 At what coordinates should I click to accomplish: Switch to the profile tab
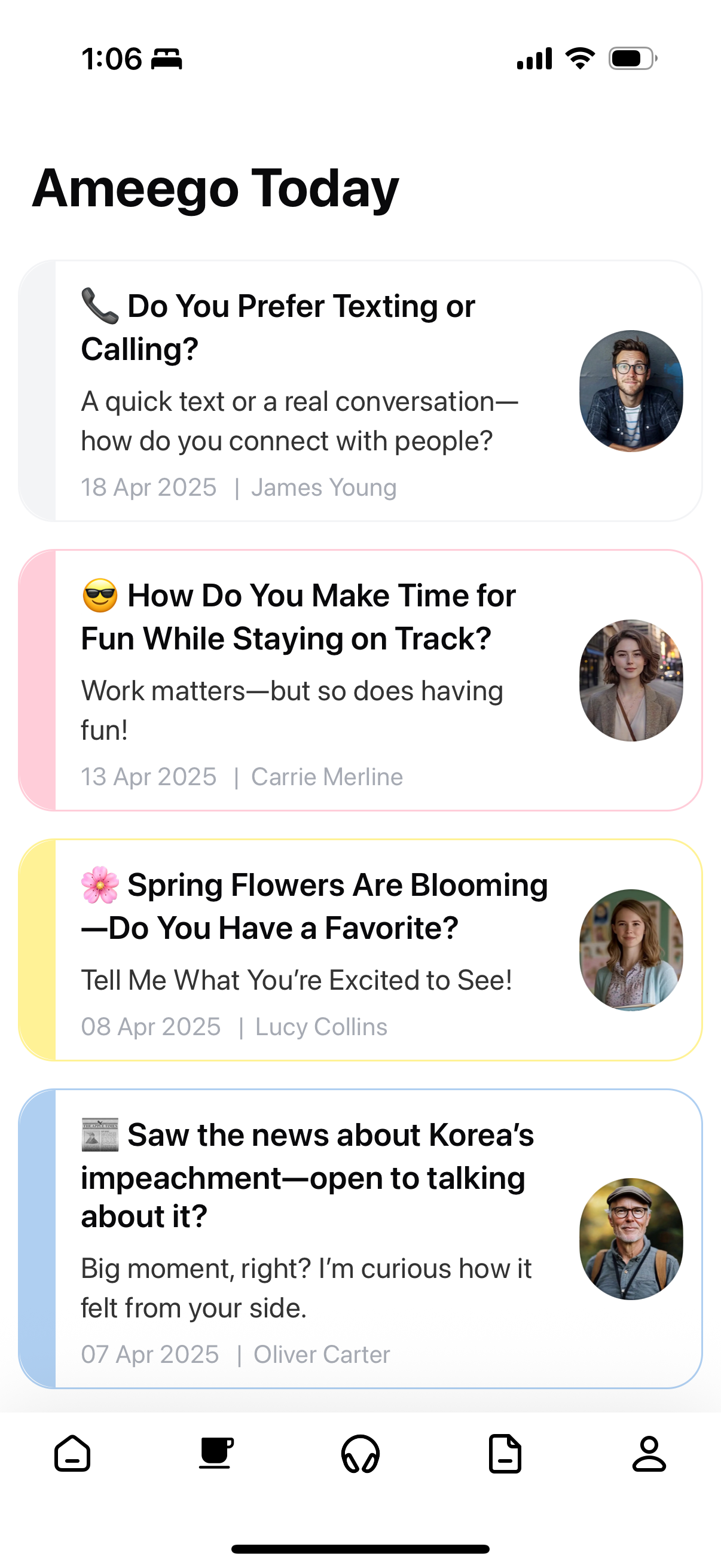[x=649, y=1454]
